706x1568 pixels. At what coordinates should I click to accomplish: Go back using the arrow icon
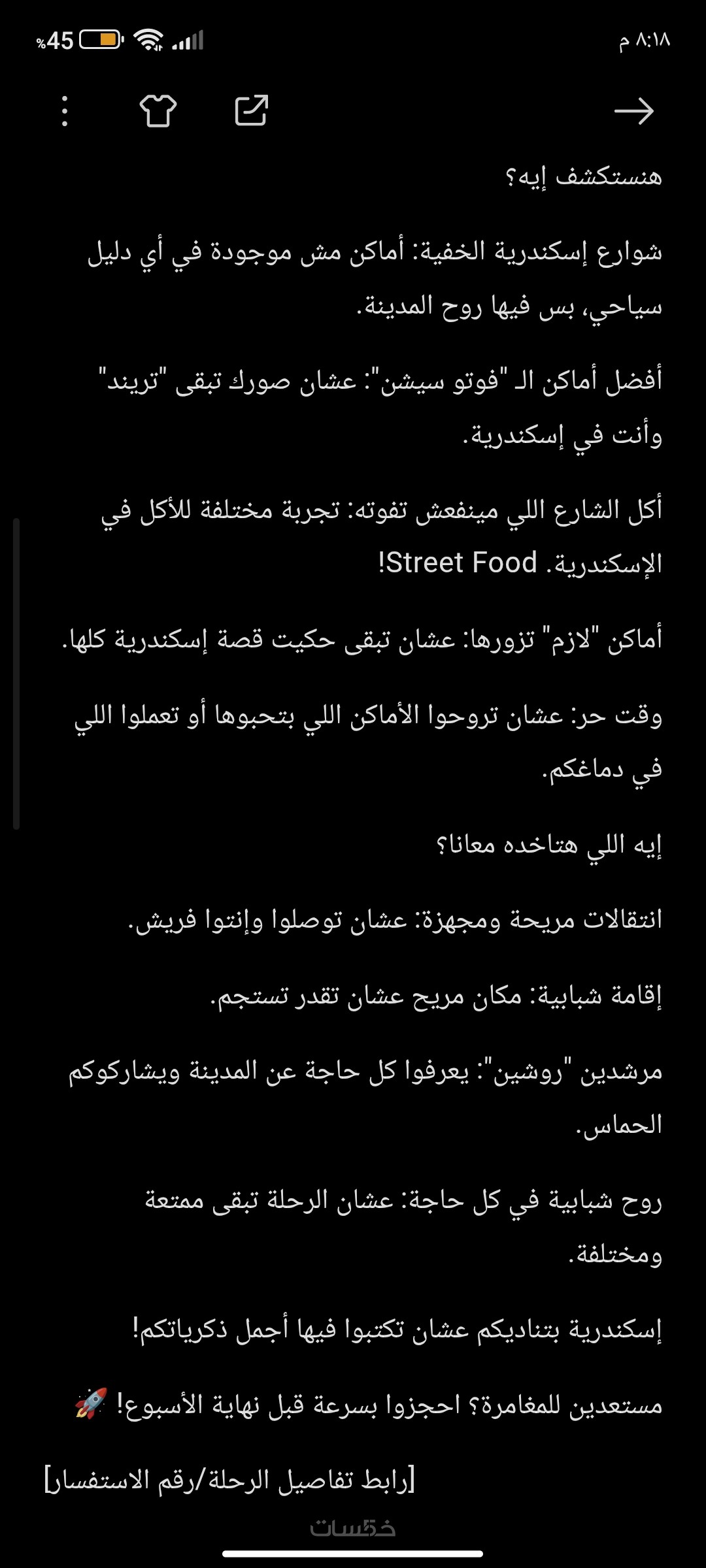tap(633, 111)
